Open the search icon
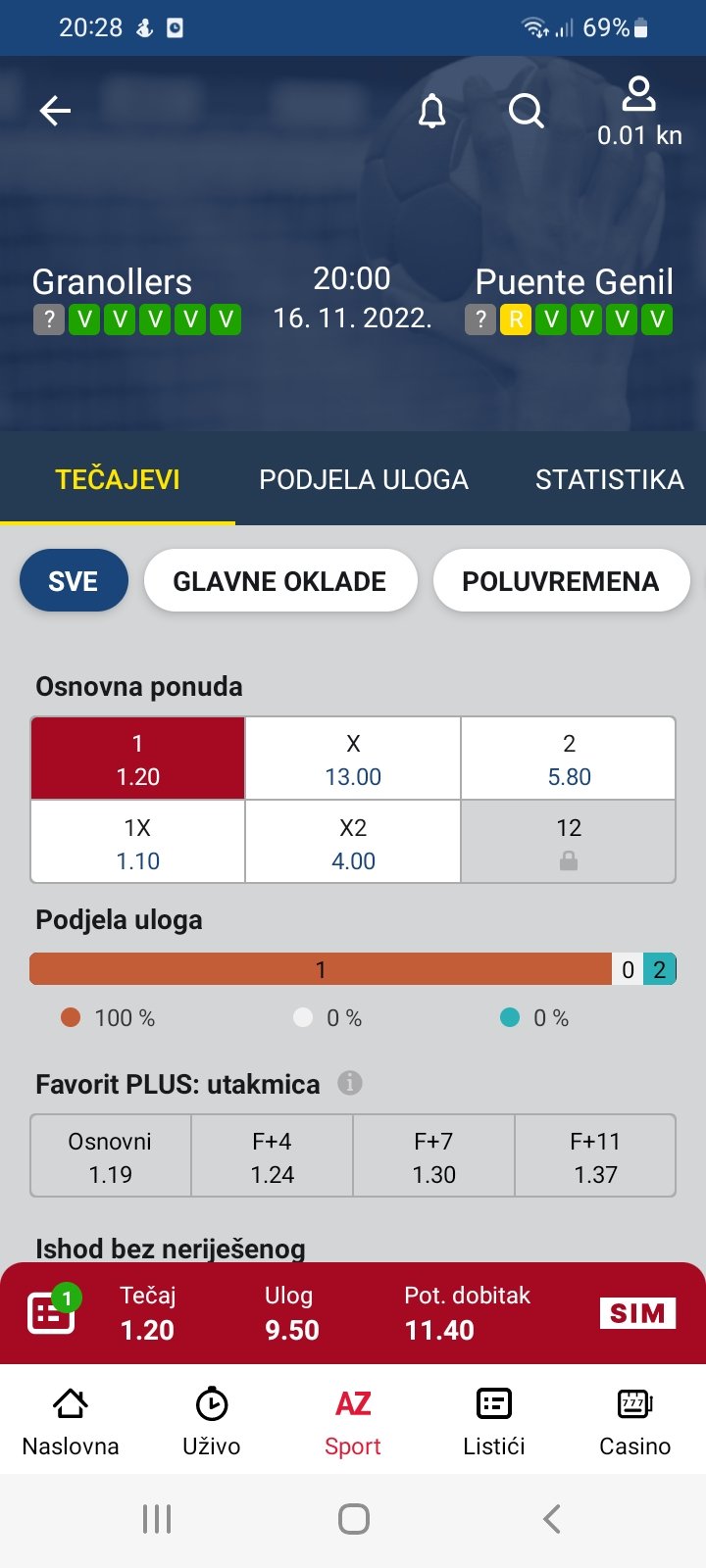Screen dimensions: 706x1568 tap(527, 111)
